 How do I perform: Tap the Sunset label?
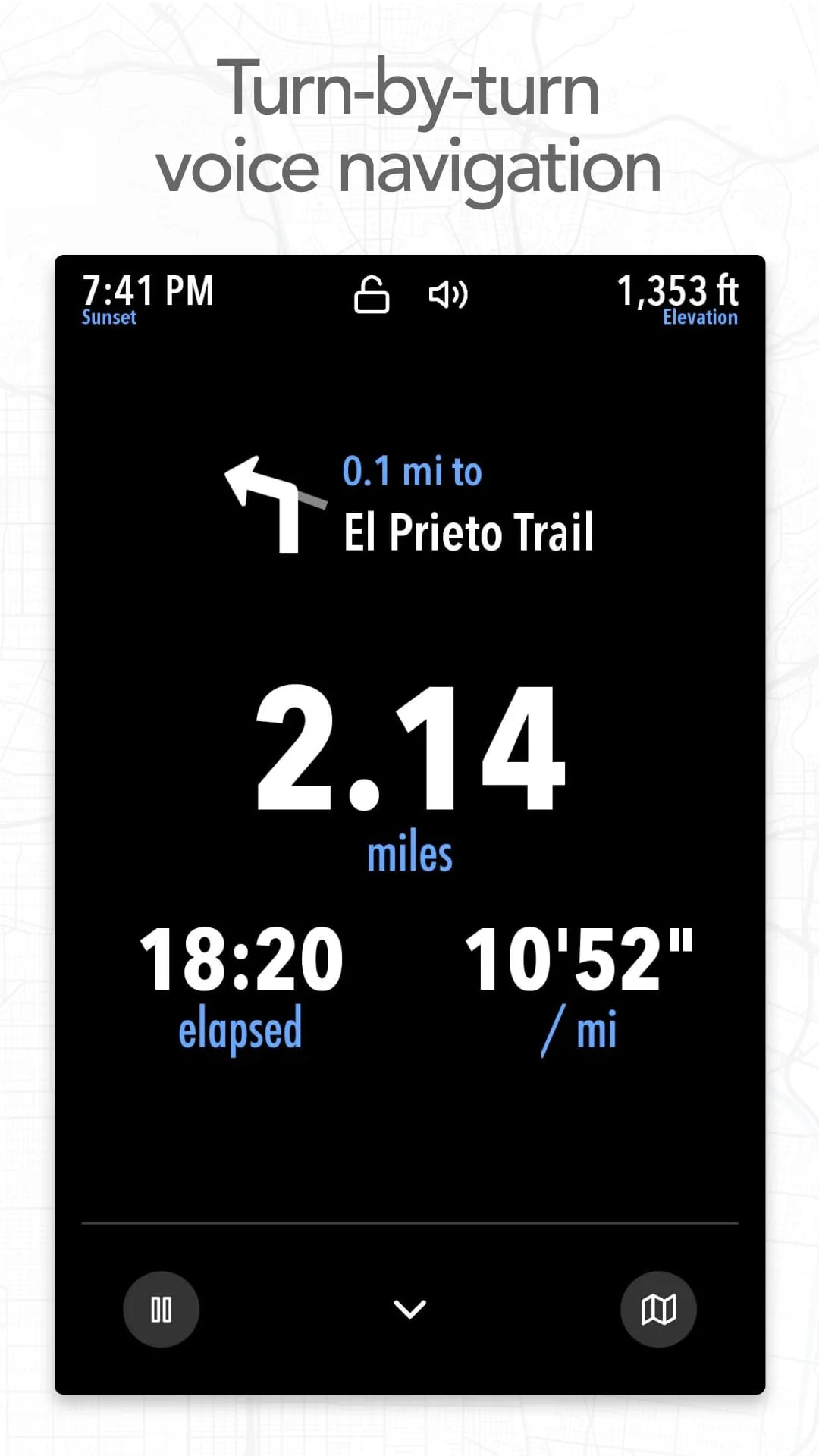coord(108,318)
